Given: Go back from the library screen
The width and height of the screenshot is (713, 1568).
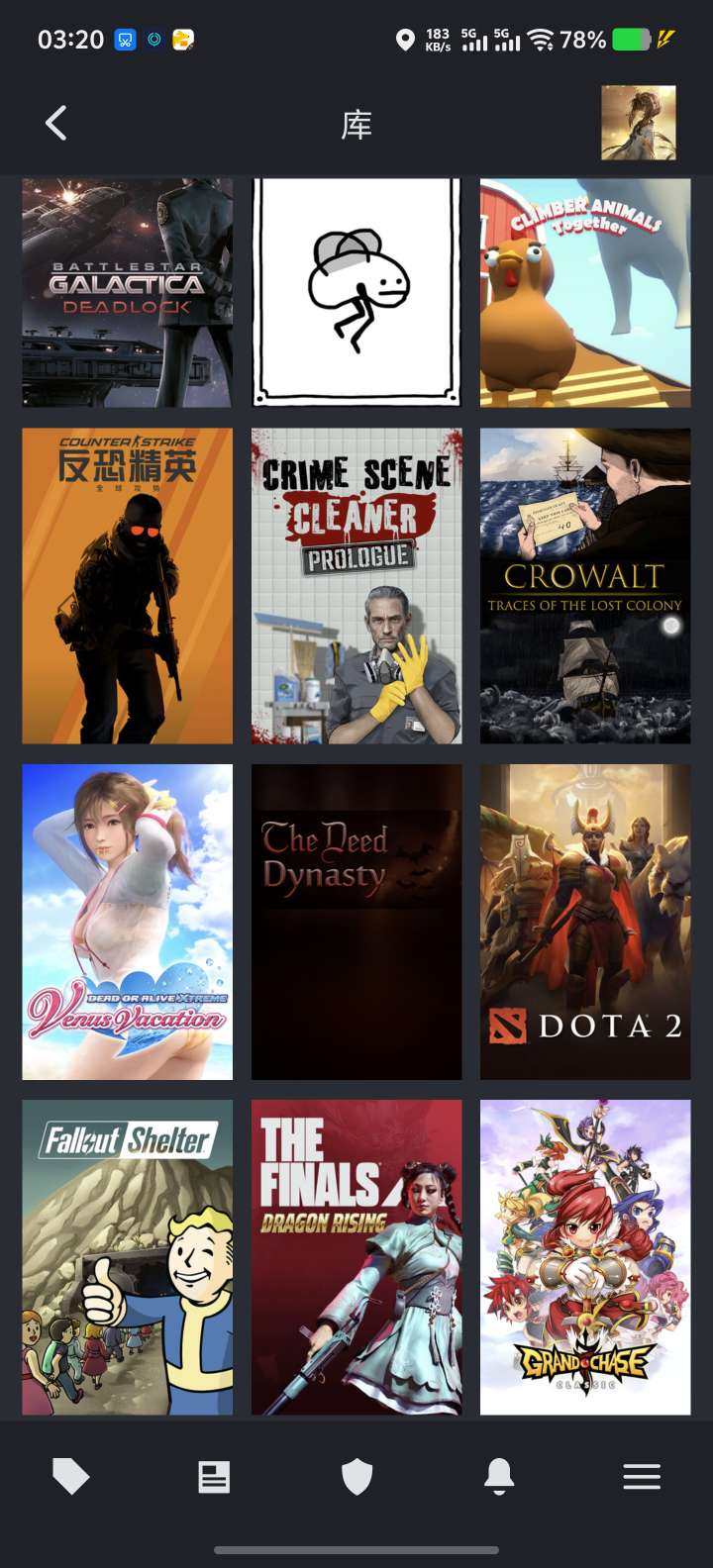Looking at the screenshot, I should click(x=56, y=124).
